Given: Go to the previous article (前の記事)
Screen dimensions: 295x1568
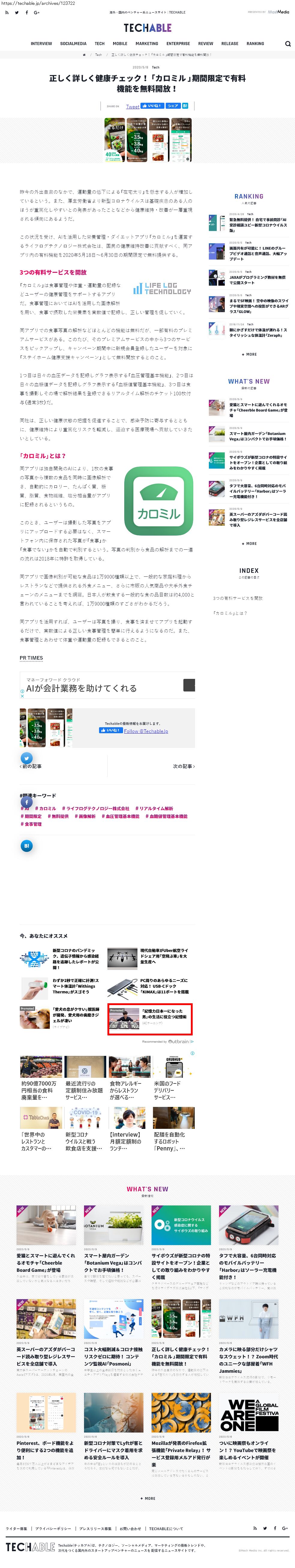Looking at the screenshot, I should [30, 766].
